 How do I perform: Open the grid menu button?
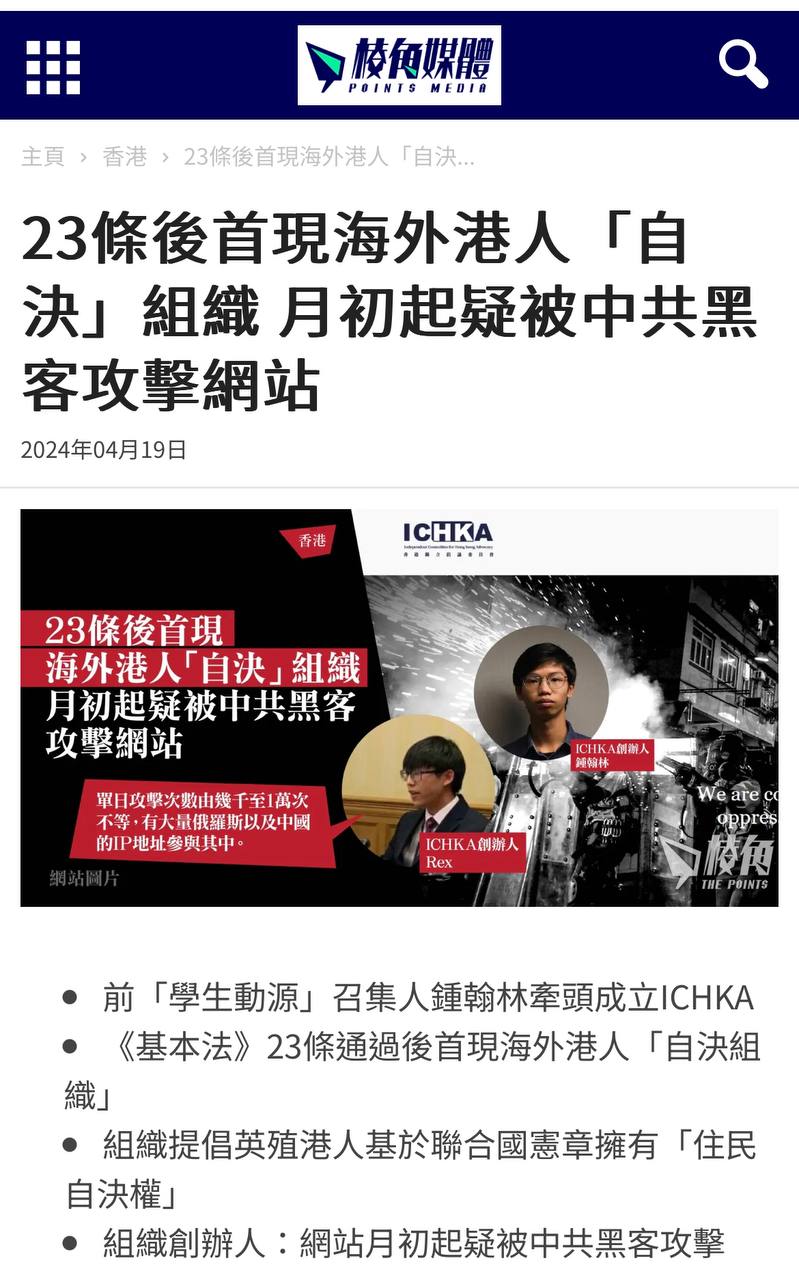pyautogui.click(x=53, y=67)
